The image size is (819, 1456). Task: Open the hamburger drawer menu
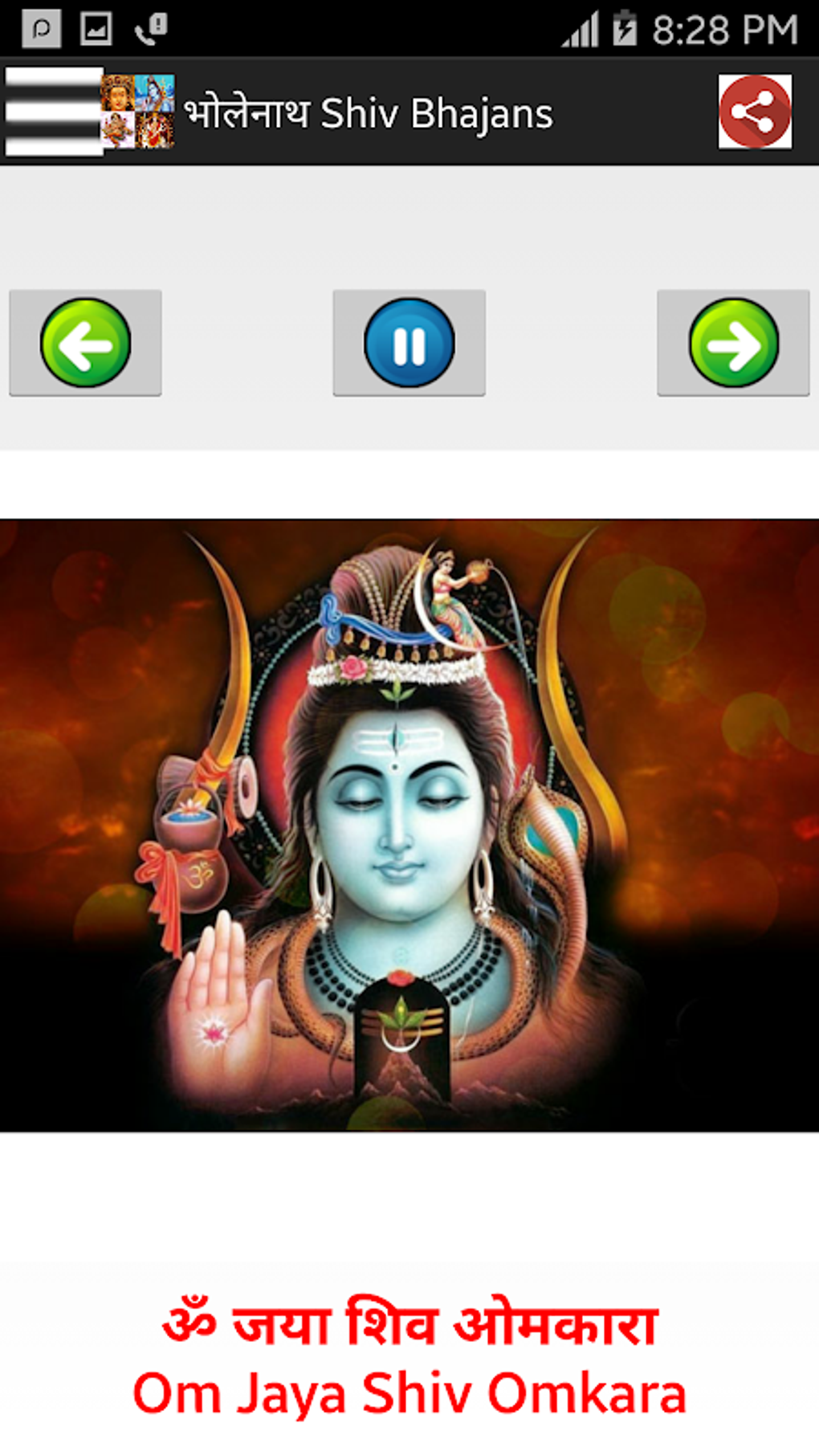pyautogui.click(x=53, y=112)
